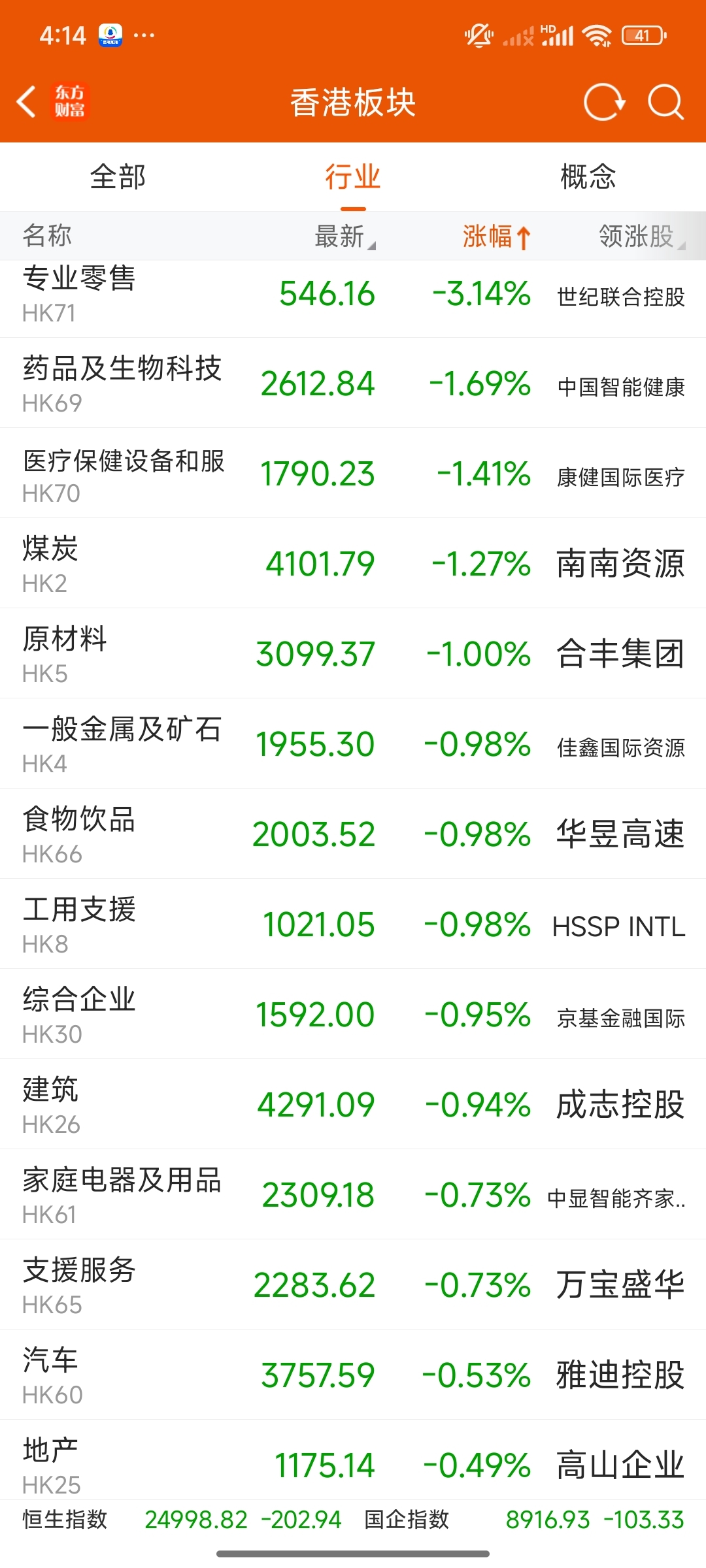The height and width of the screenshot is (1568, 706).
Task: Open the 原材料 HK5 sector row
Action: click(x=353, y=654)
